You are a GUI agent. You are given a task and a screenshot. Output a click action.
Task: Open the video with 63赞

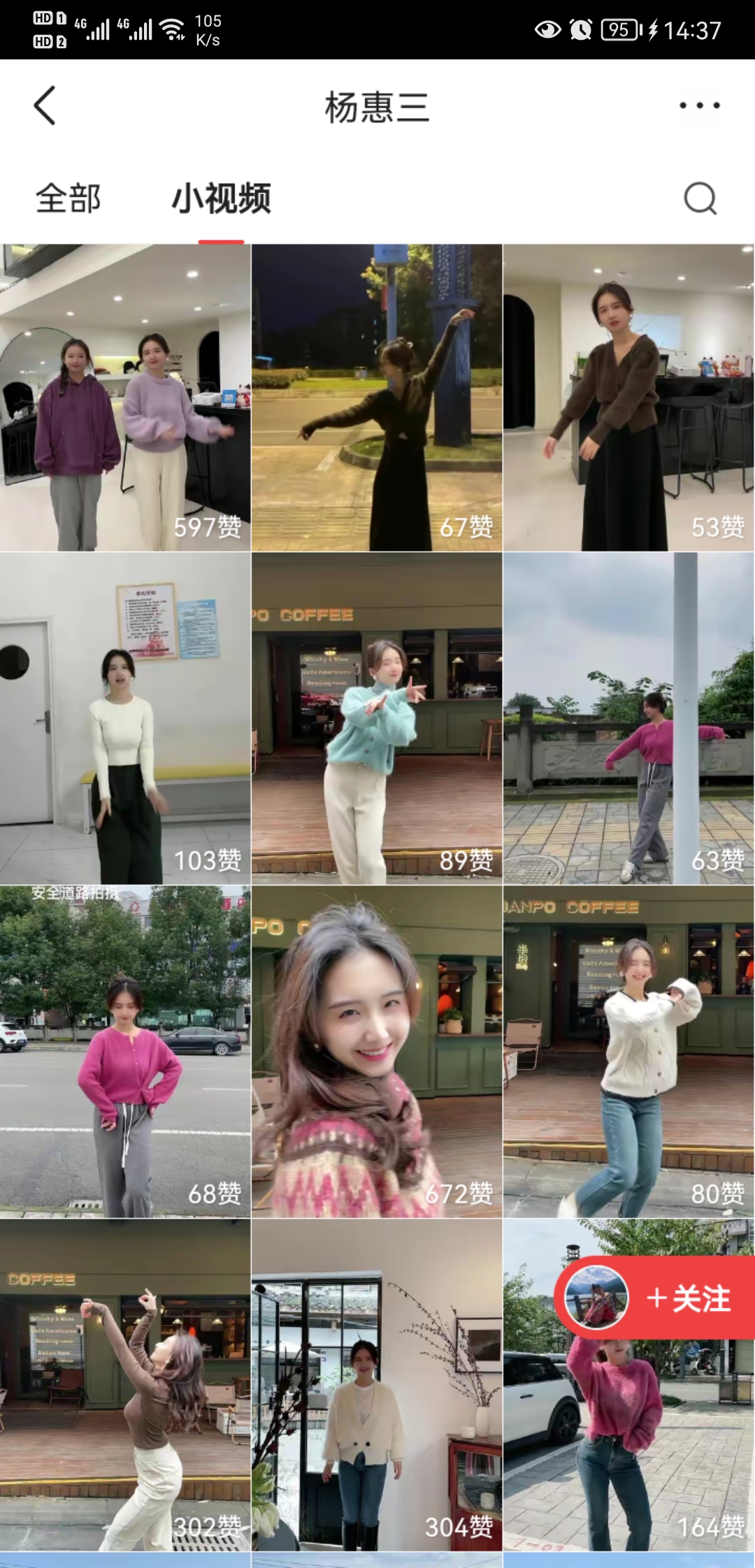pos(628,718)
